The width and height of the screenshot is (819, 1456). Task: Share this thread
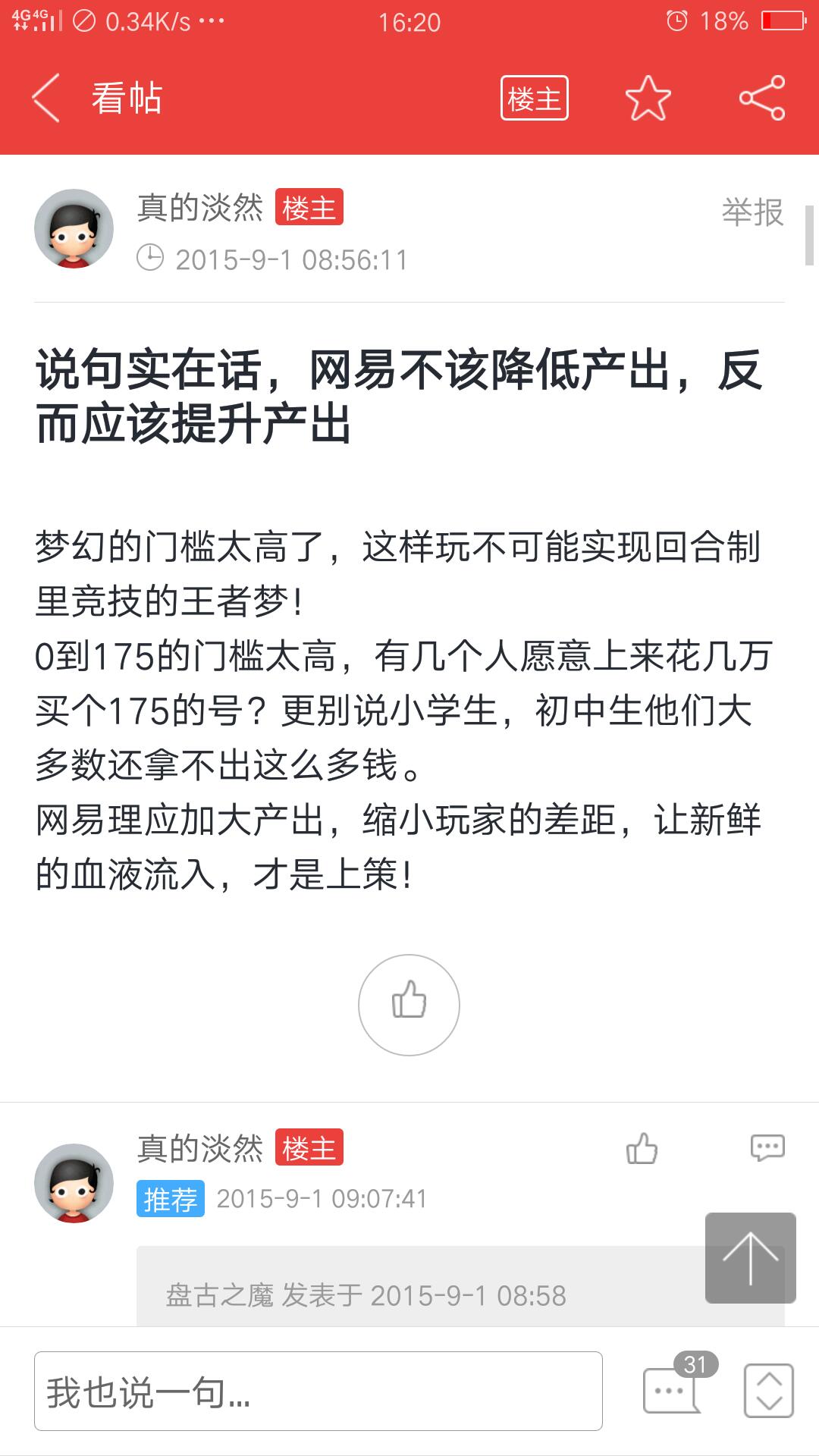click(761, 99)
